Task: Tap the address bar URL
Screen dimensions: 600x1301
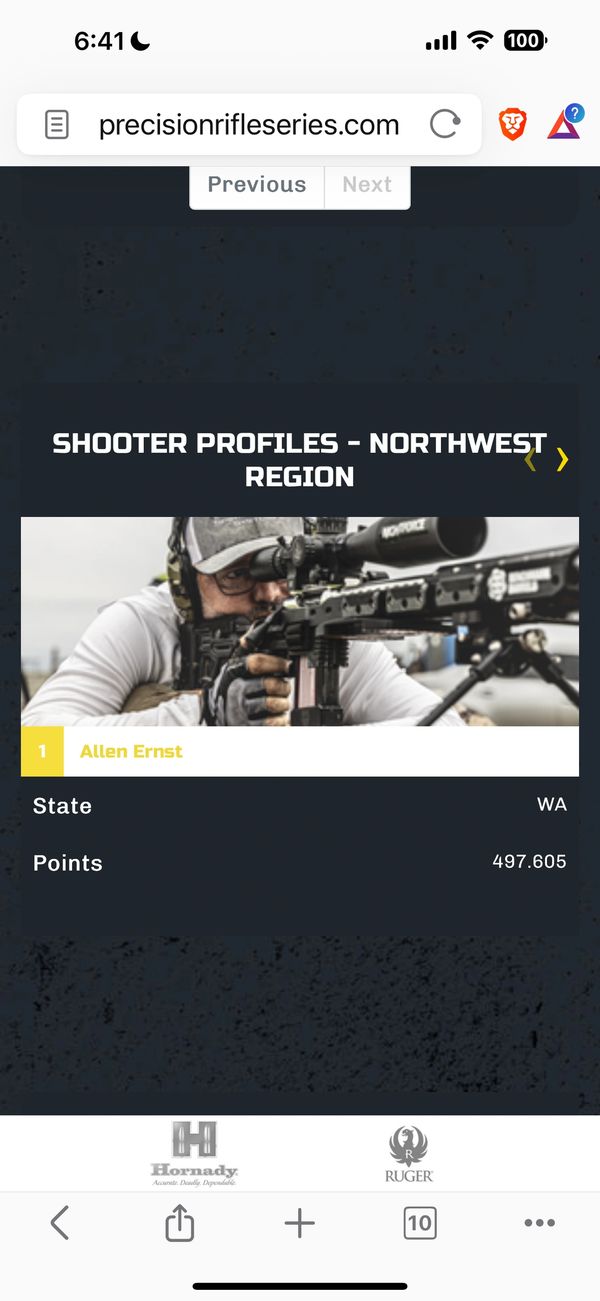Action: pos(248,125)
